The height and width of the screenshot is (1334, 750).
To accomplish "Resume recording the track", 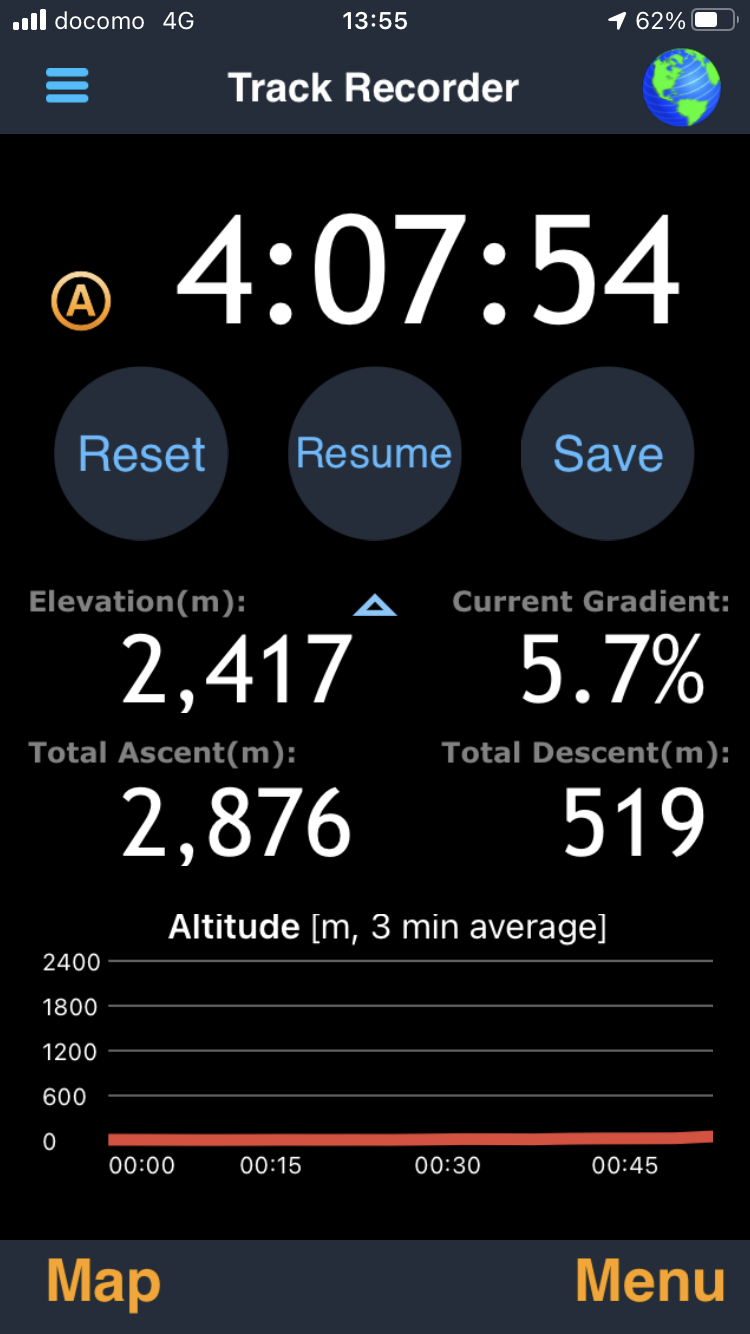I will click(x=374, y=454).
